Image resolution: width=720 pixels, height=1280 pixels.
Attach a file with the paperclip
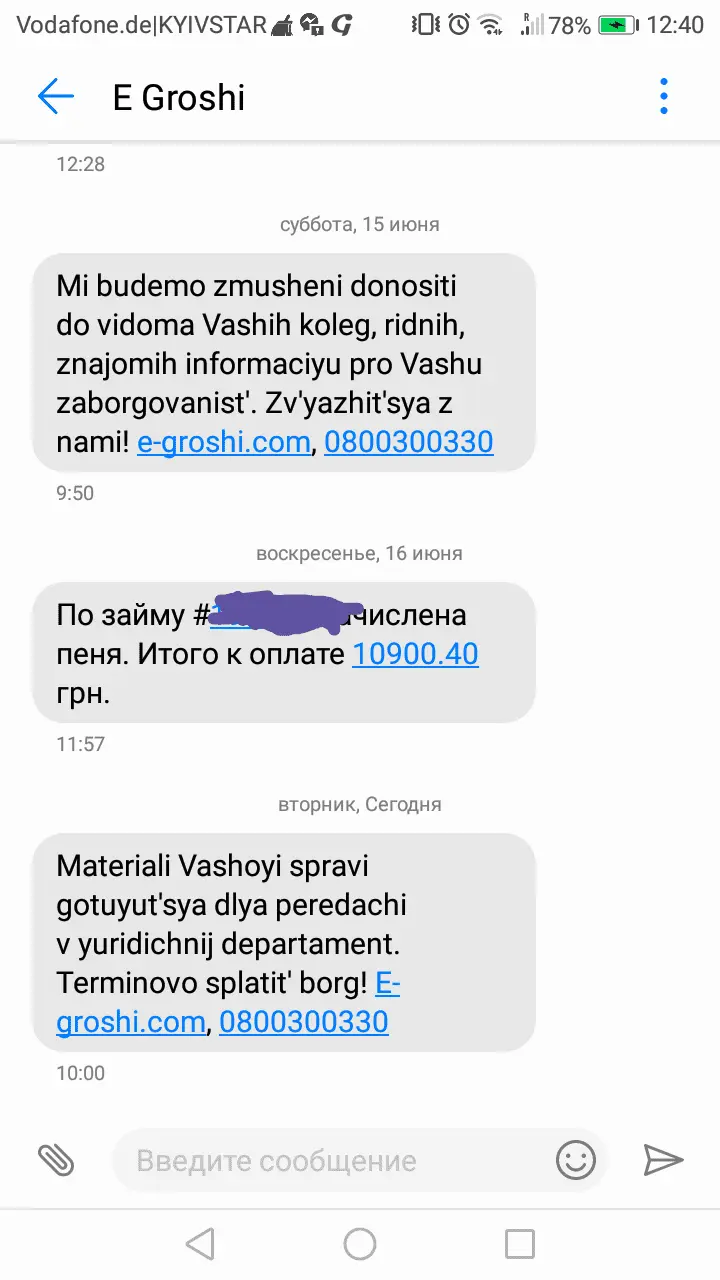pos(56,1160)
